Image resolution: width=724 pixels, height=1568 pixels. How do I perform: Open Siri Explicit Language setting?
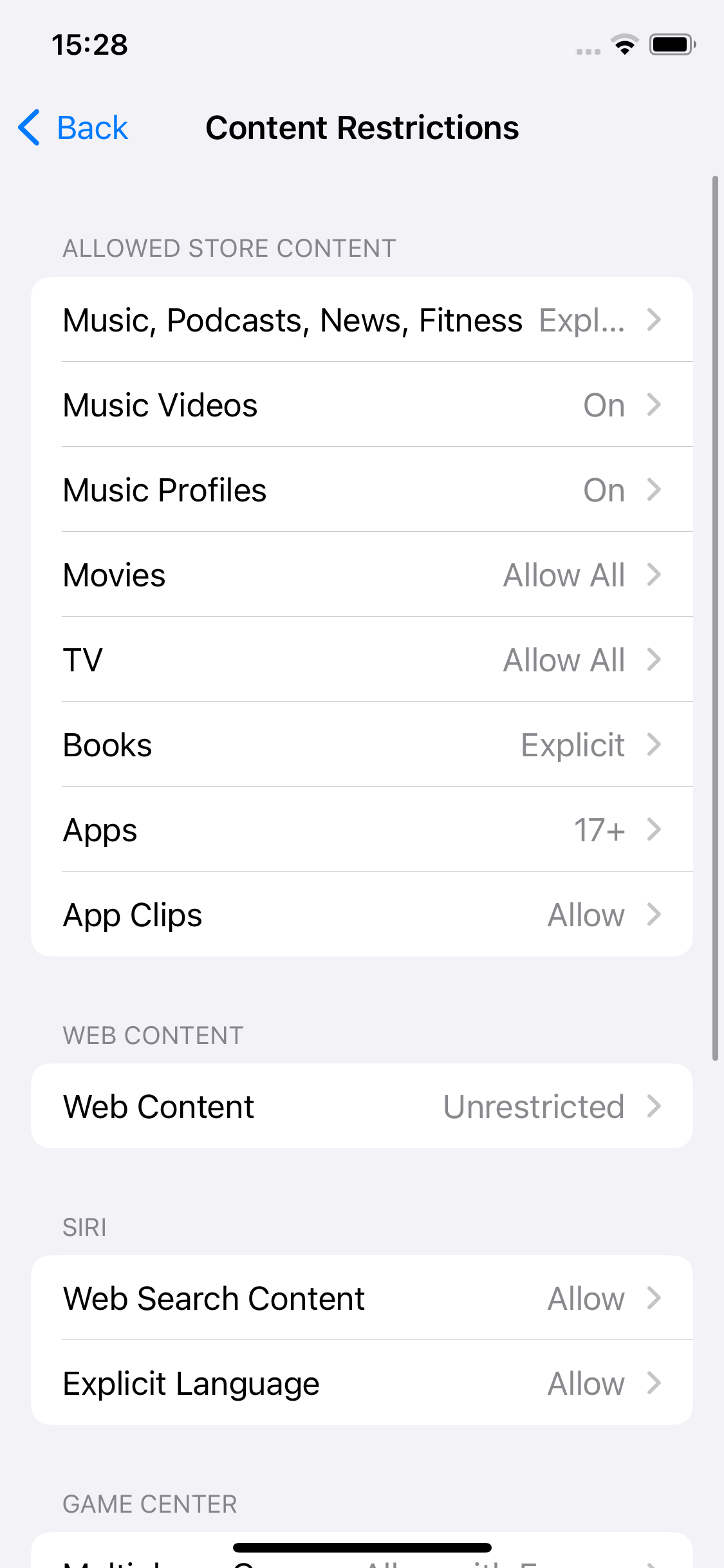coord(362,1383)
